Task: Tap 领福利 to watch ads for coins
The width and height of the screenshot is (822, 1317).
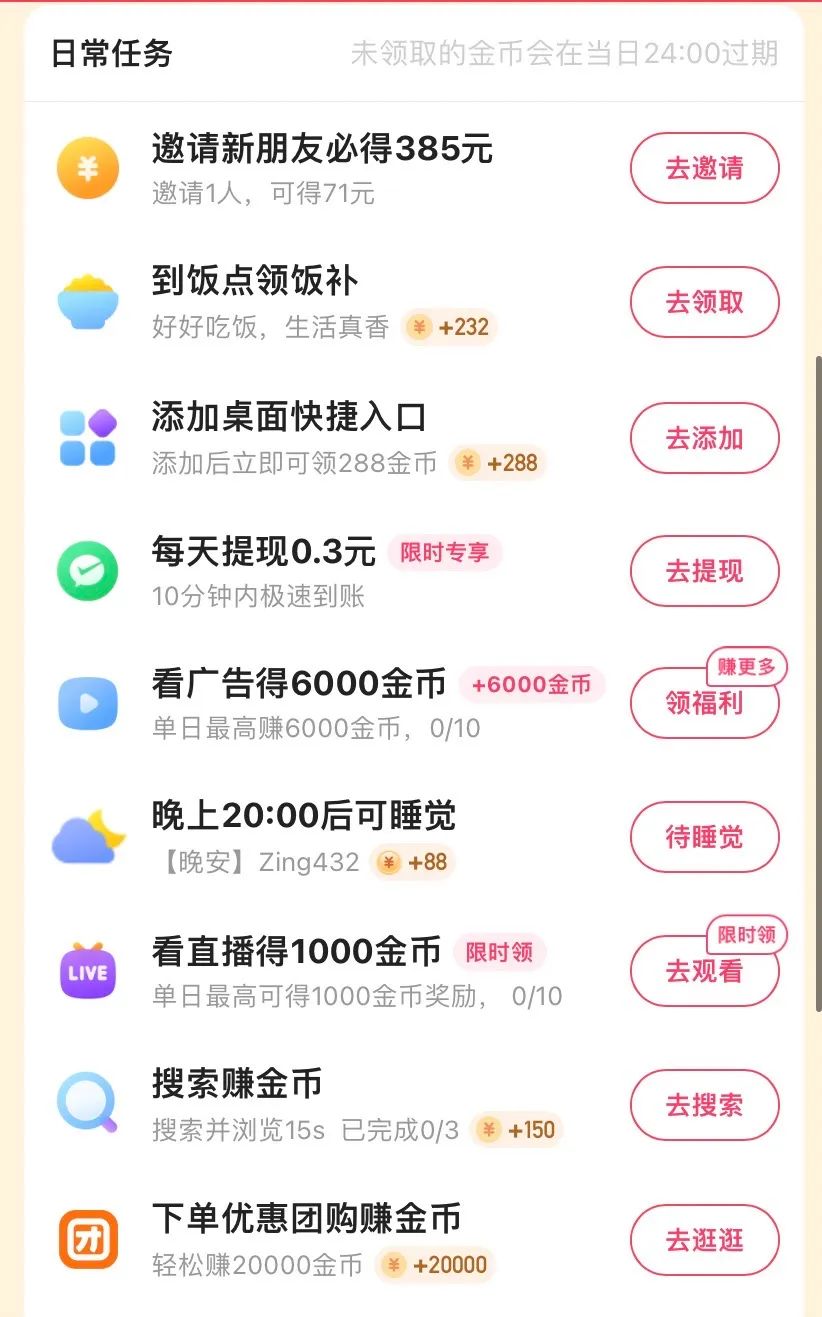Action: (x=704, y=704)
